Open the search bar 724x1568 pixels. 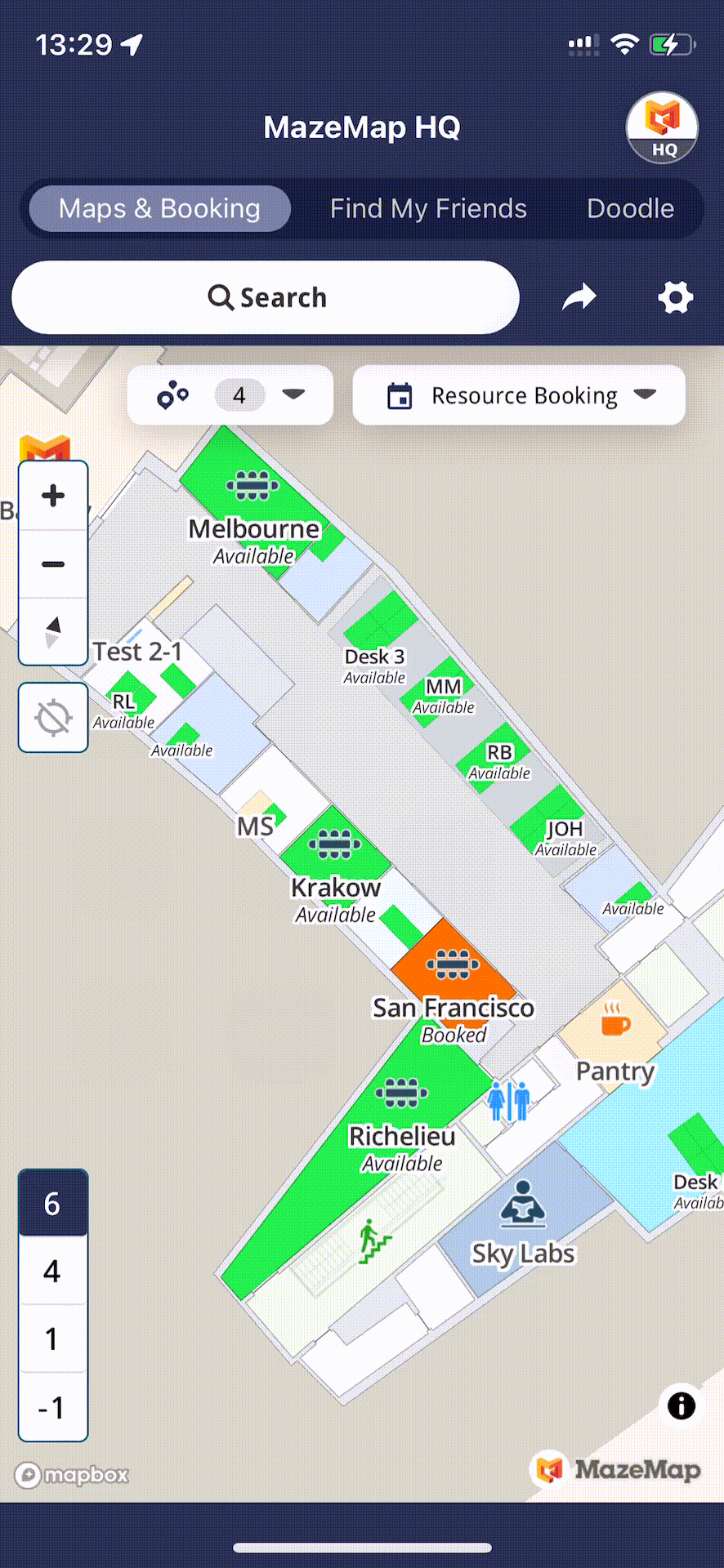[266, 297]
